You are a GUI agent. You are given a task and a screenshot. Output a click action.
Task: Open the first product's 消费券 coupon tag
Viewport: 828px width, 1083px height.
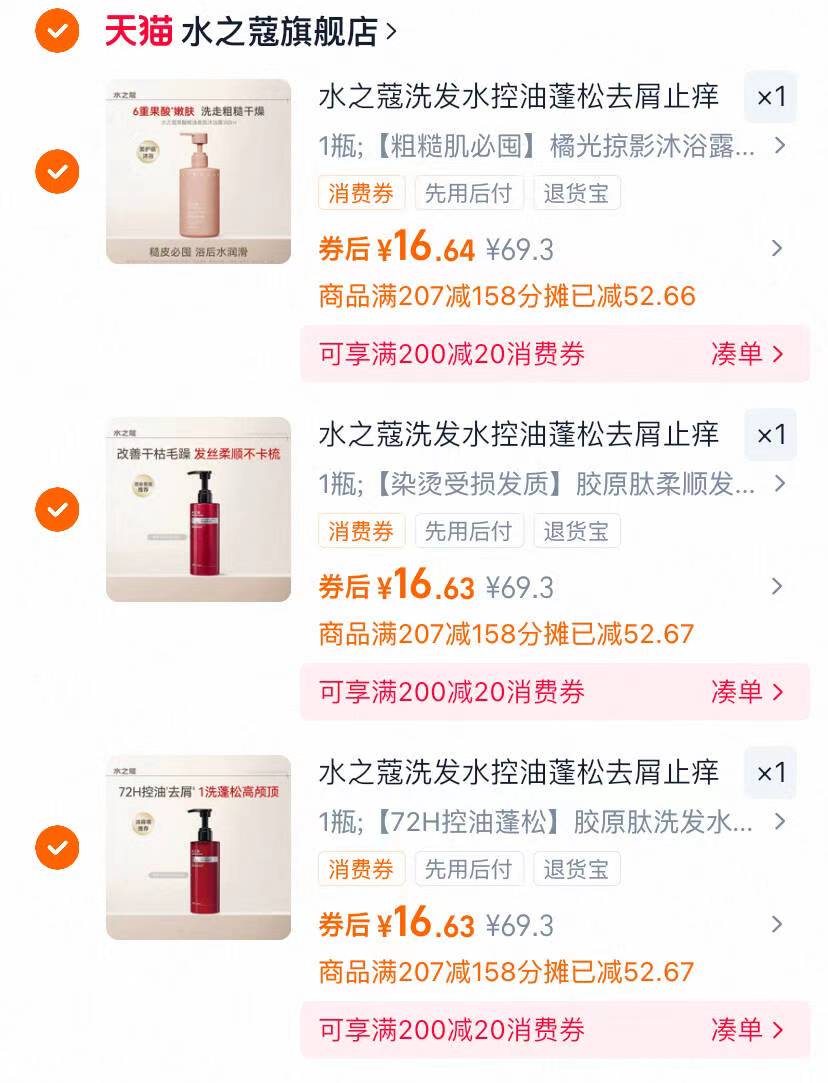[x=361, y=193]
